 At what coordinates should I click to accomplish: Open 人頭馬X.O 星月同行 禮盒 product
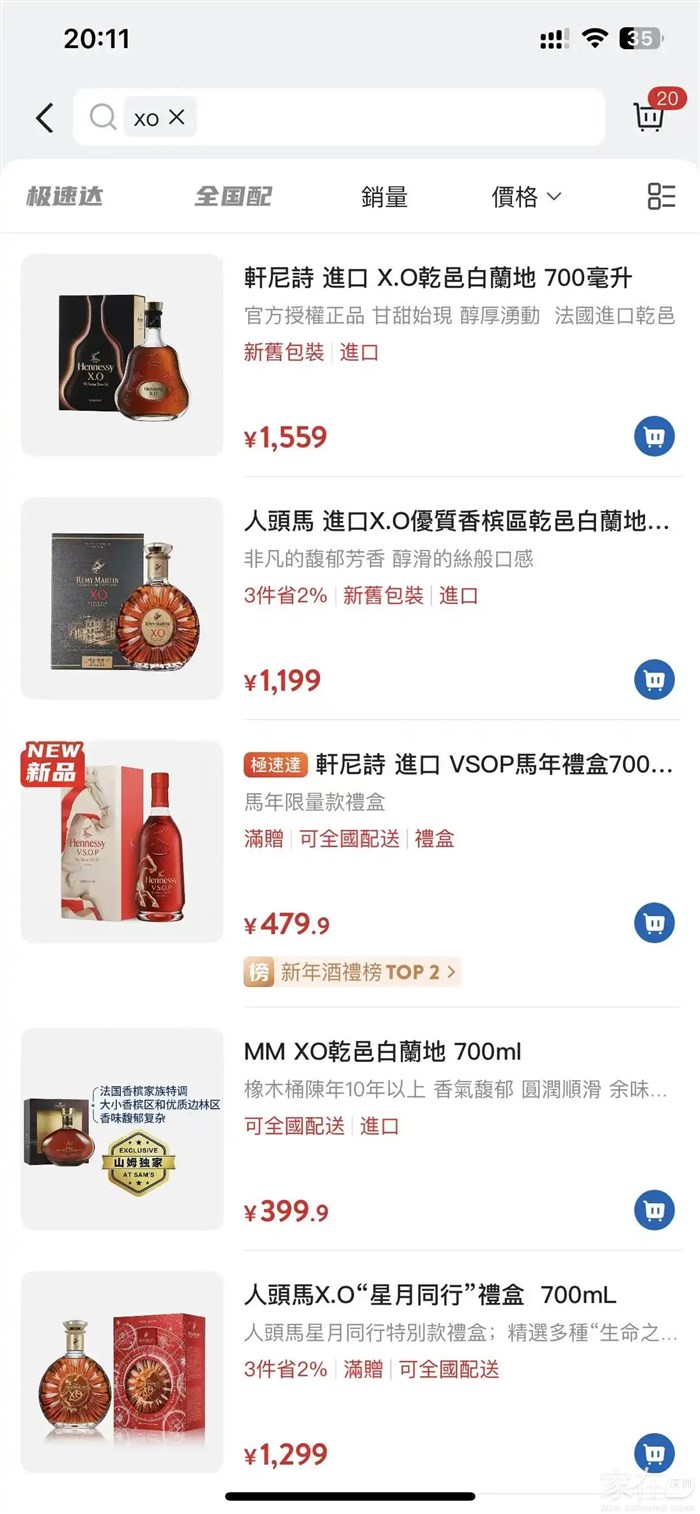430,1295
